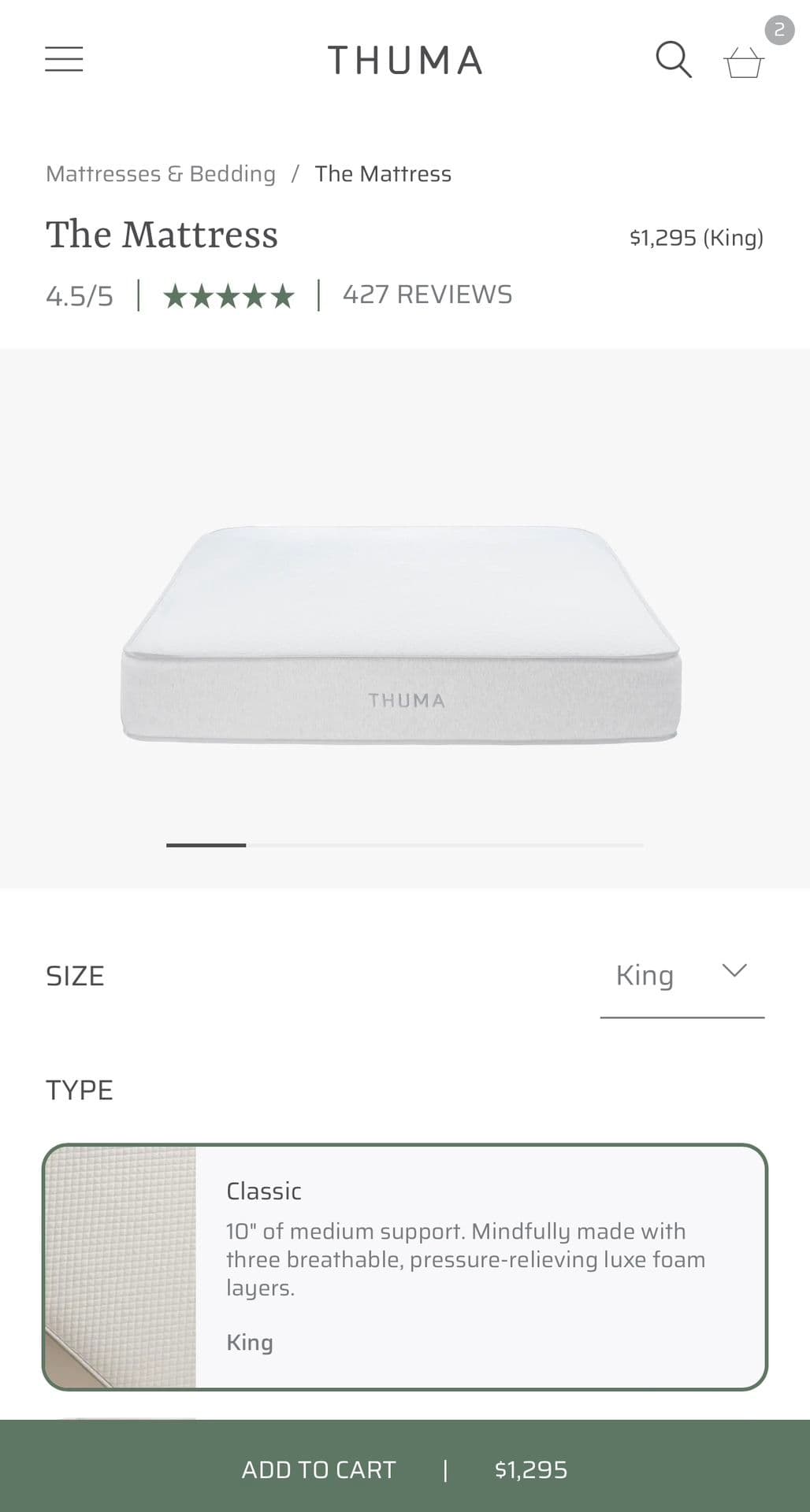Screen dimensions: 810x1512
Task: Open the hamburger menu
Action: click(x=64, y=59)
